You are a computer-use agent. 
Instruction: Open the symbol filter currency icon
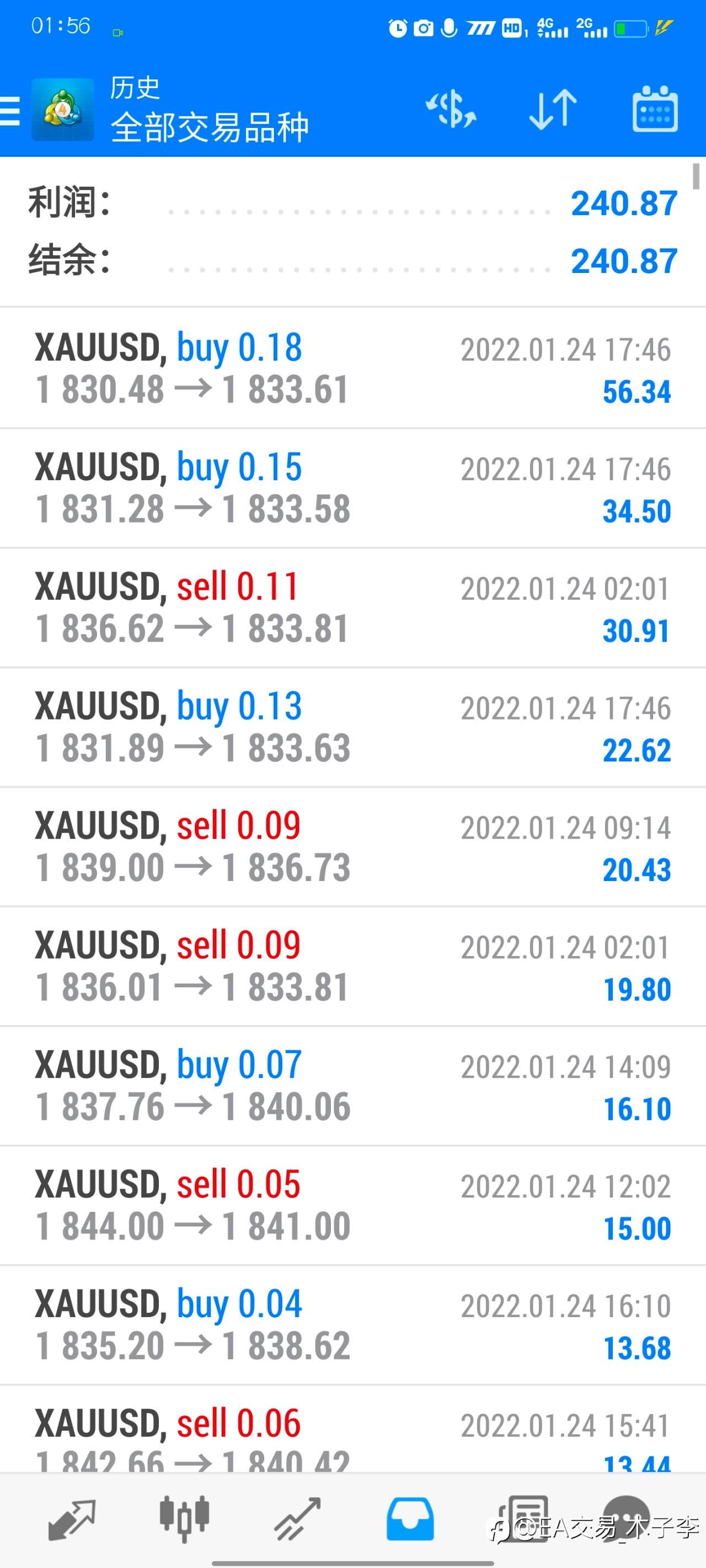click(x=451, y=110)
